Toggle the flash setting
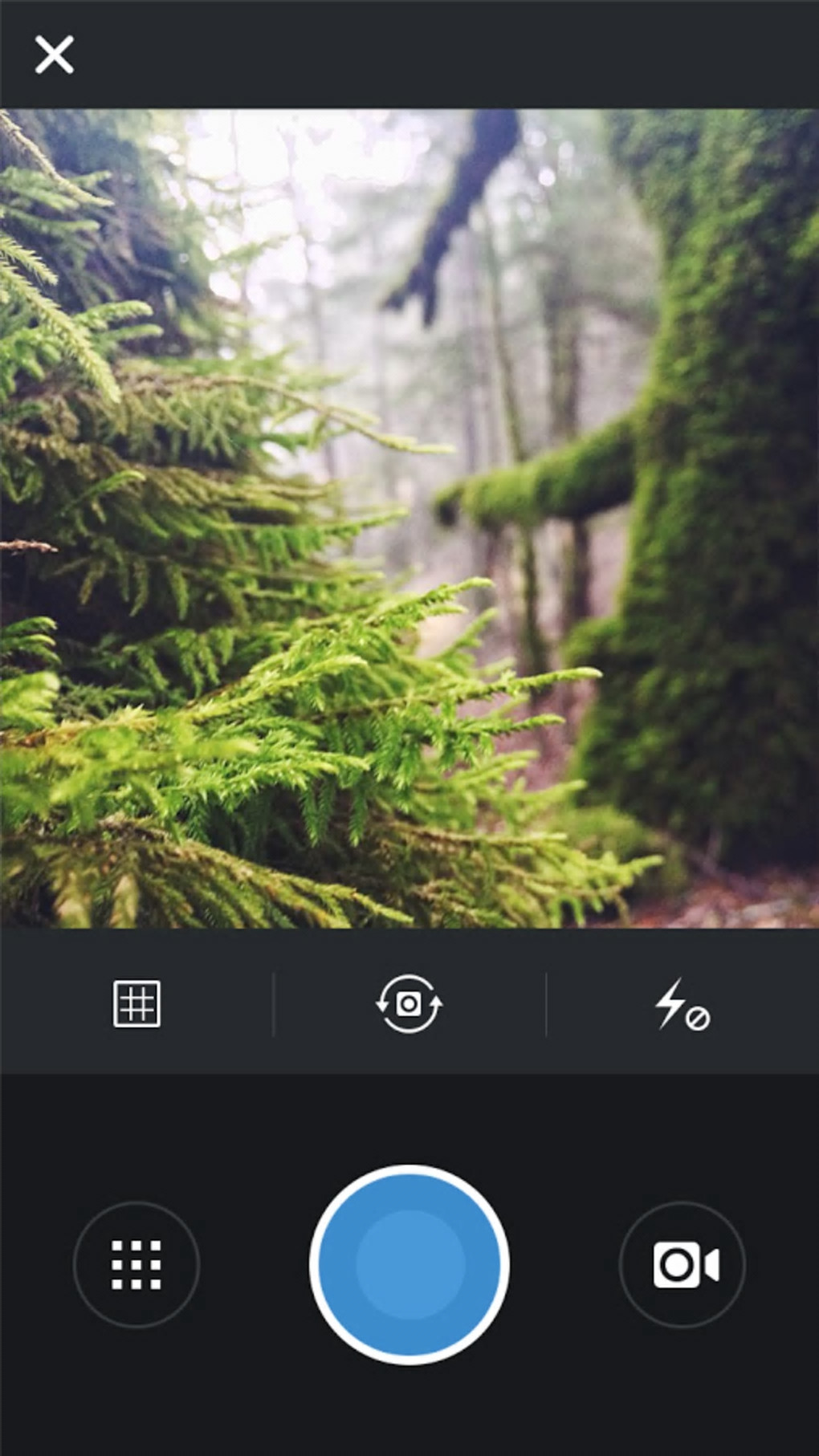The image size is (819, 1456). (682, 1004)
